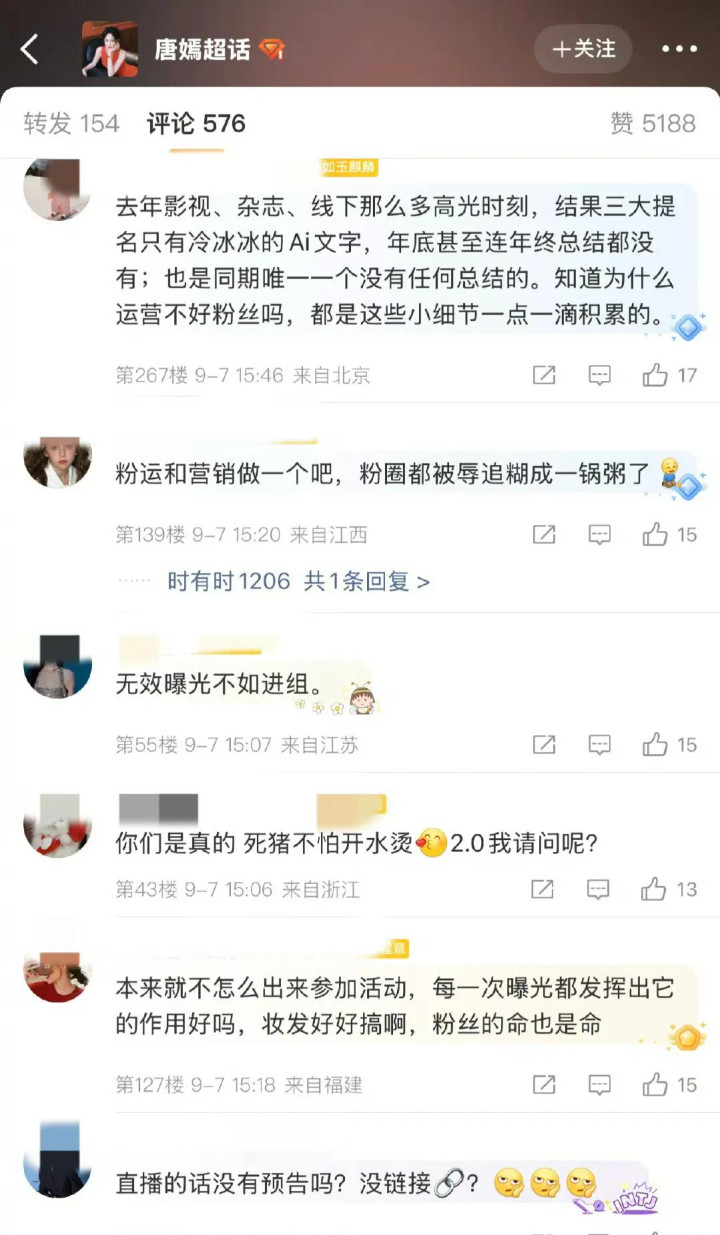Select the 评论 576 tab
The height and width of the screenshot is (1235, 720).
[x=196, y=123]
